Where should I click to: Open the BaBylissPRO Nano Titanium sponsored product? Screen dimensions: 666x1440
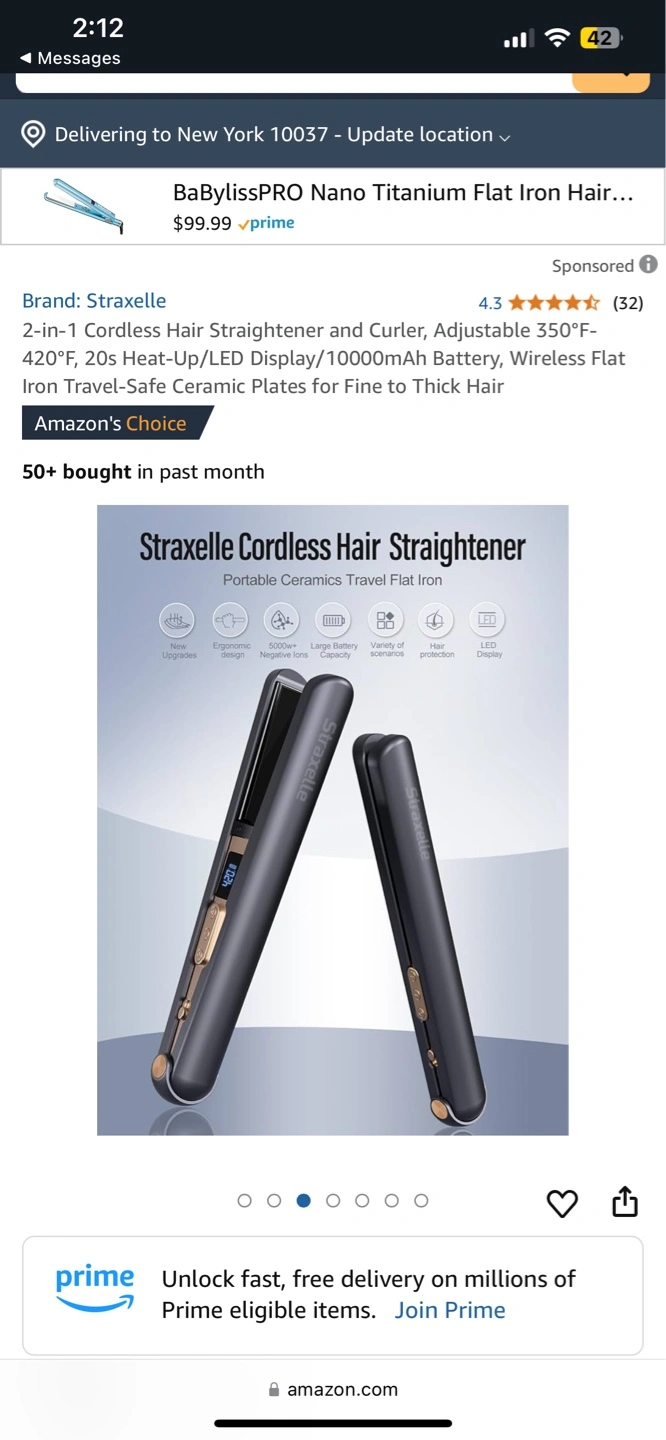(333, 207)
